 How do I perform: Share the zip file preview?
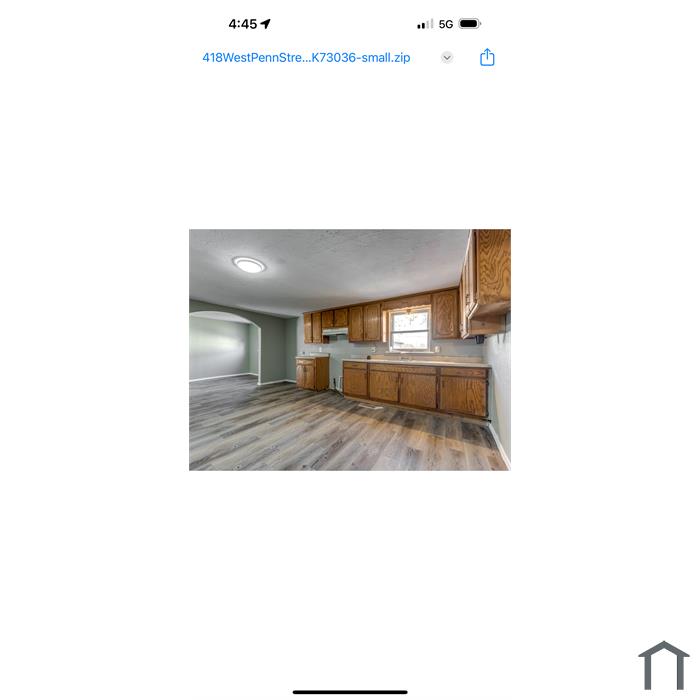(487, 57)
